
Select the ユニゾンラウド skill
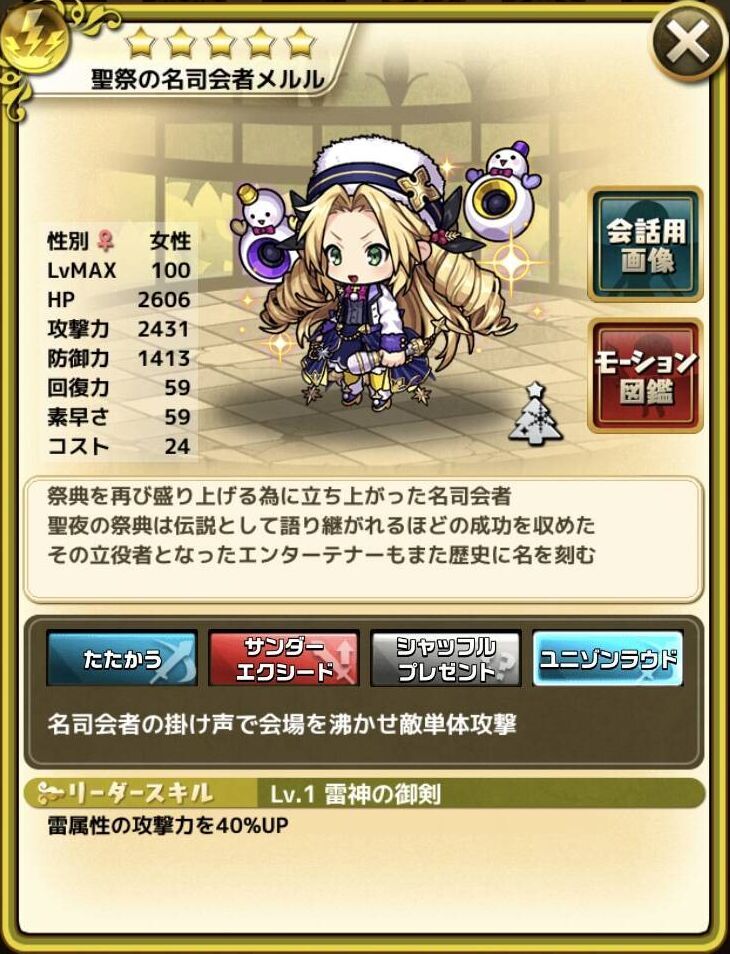(607, 659)
